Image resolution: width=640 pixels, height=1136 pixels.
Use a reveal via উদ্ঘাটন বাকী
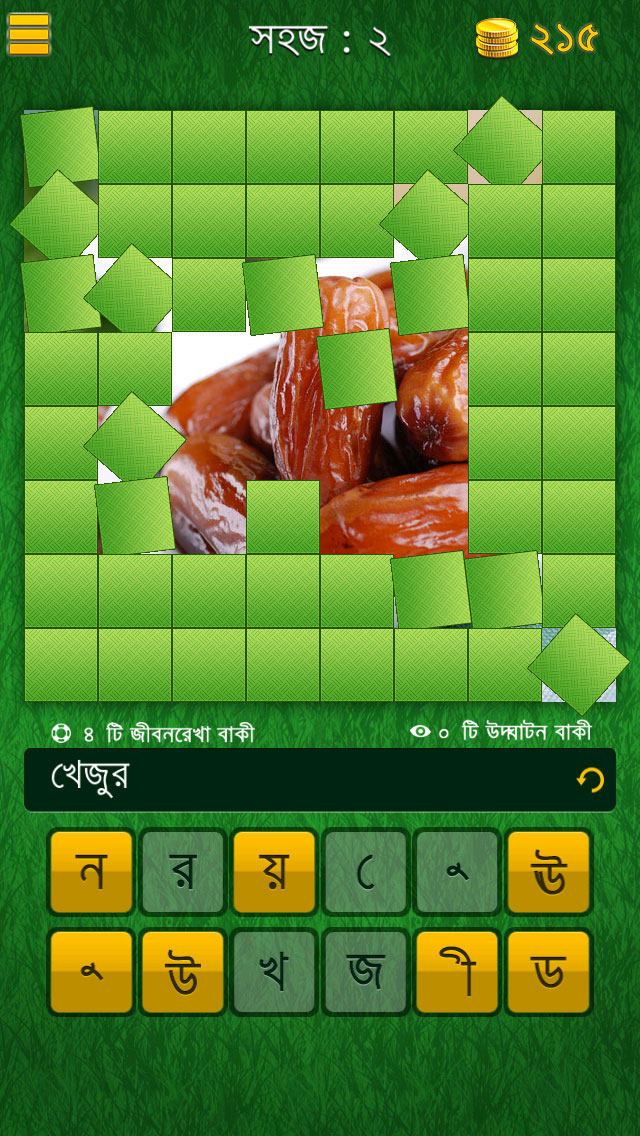(500, 732)
